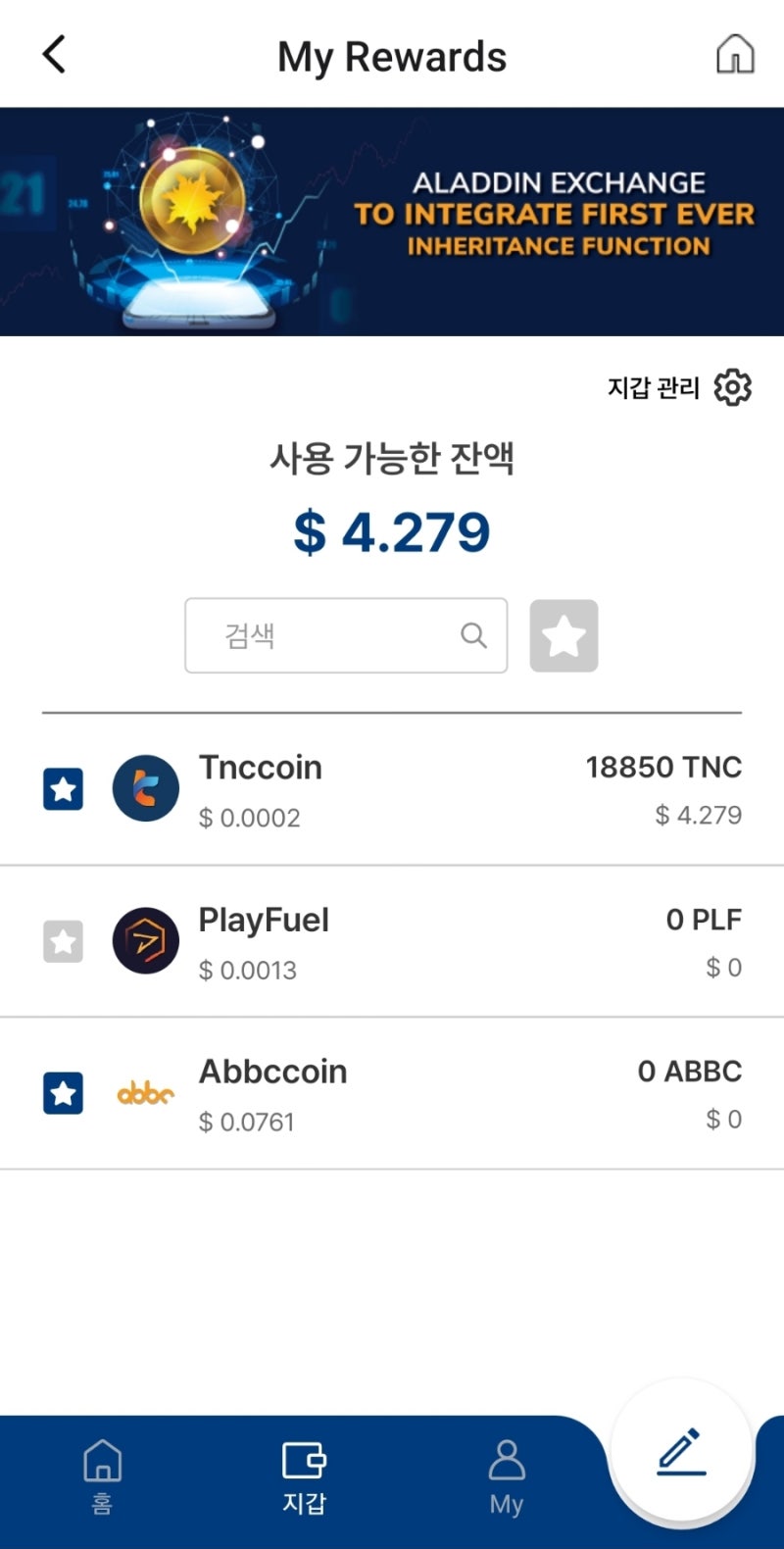Unfavorite Tnccoin via its star toggle
The height and width of the screenshot is (1549, 784).
pos(63,787)
